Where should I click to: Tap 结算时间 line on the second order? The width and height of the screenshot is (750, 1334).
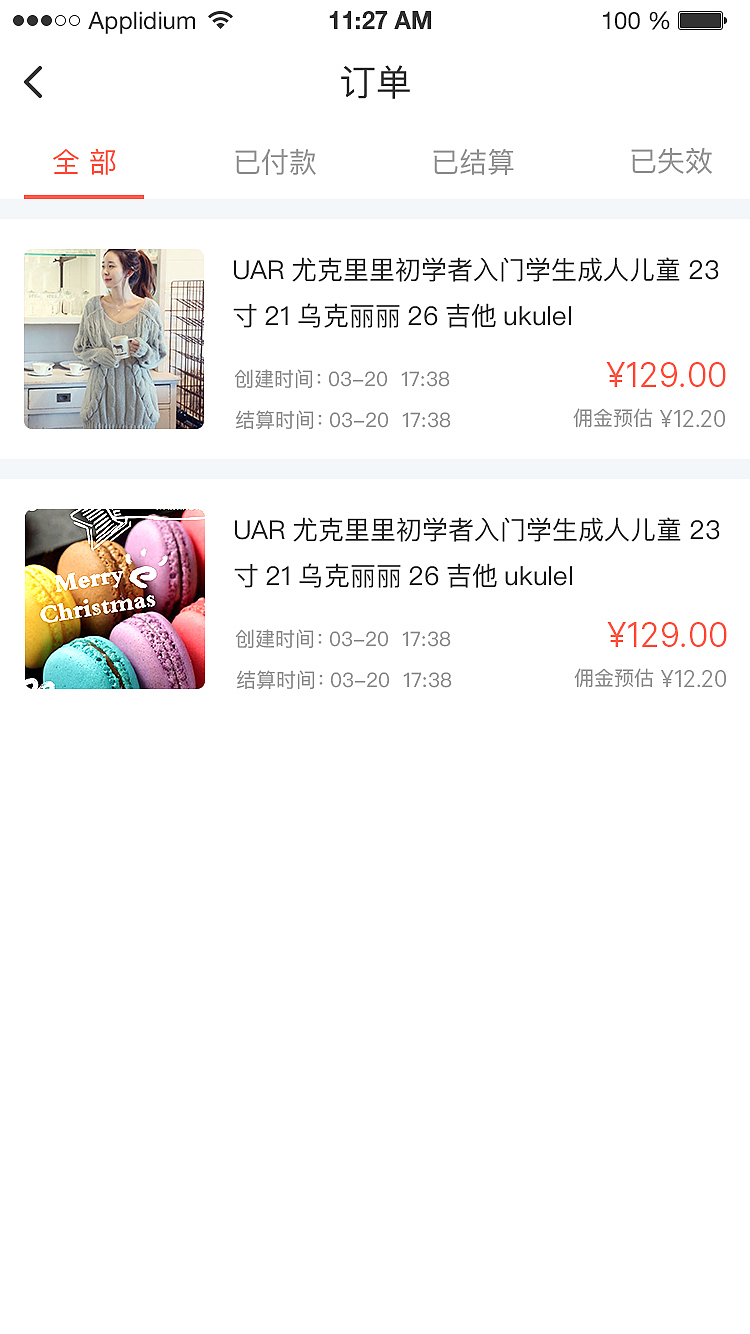340,679
